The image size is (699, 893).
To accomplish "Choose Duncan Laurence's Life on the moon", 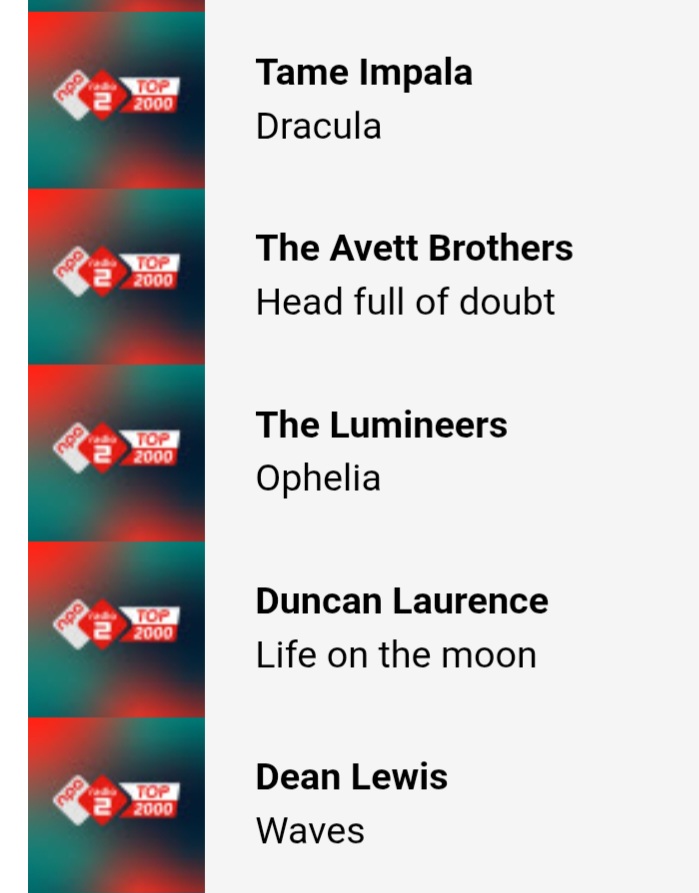I will pos(401,628).
